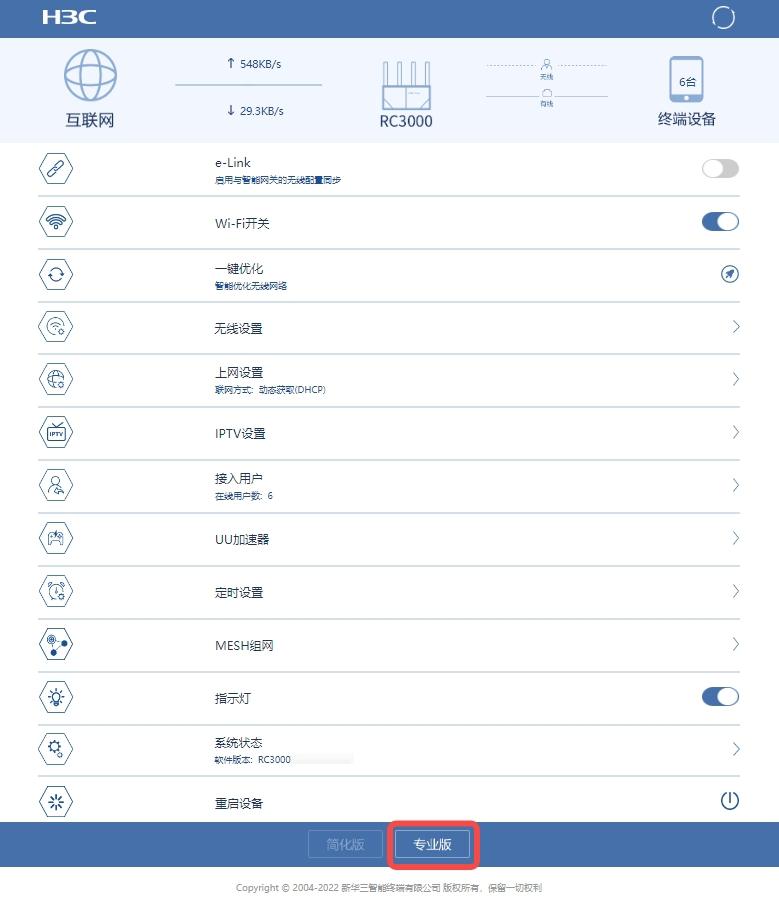Enable the e-Link toggle
Screen dimensions: 779x900
pyautogui.click(x=720, y=169)
